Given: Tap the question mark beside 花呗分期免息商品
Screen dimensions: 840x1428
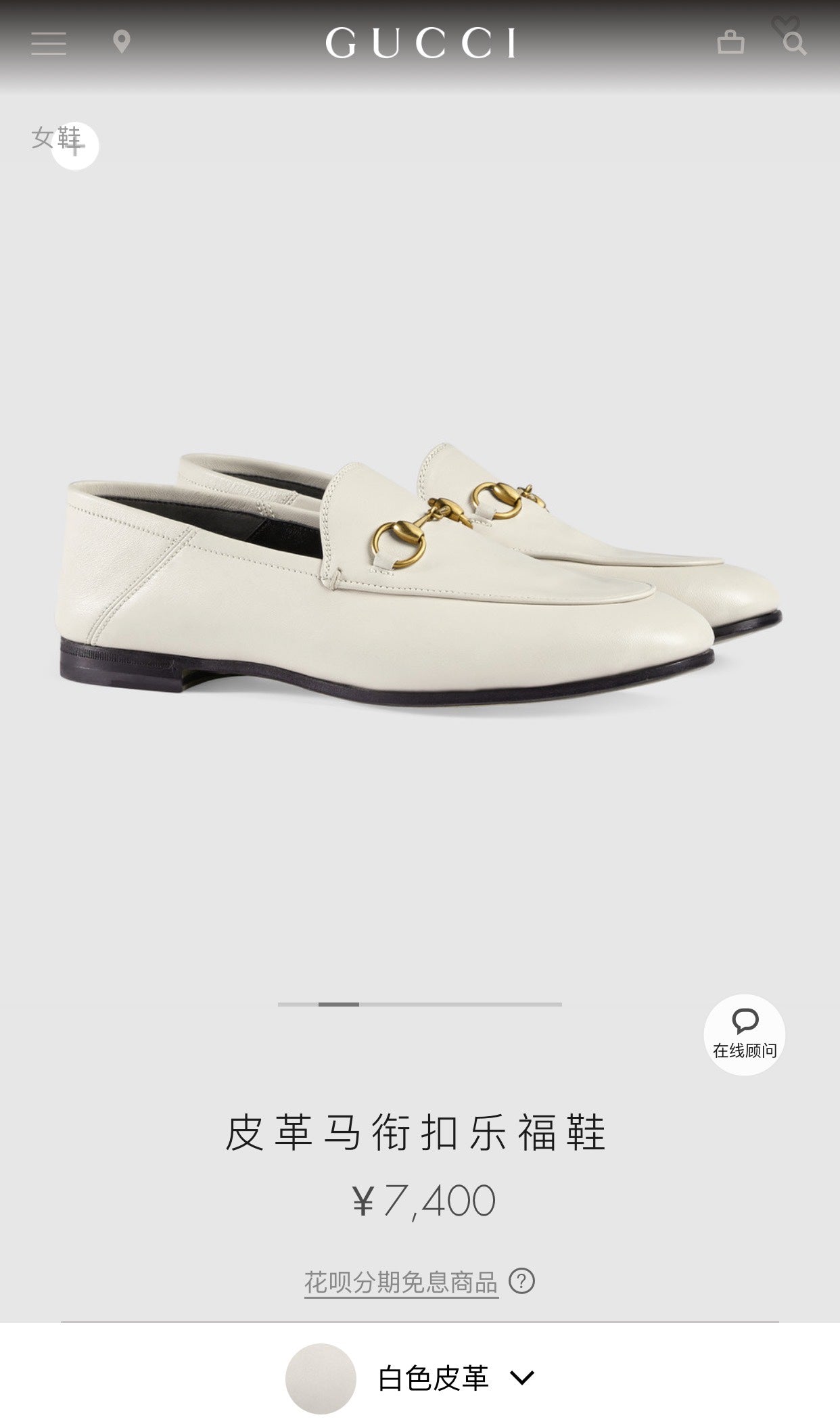Looking at the screenshot, I should point(521,1281).
